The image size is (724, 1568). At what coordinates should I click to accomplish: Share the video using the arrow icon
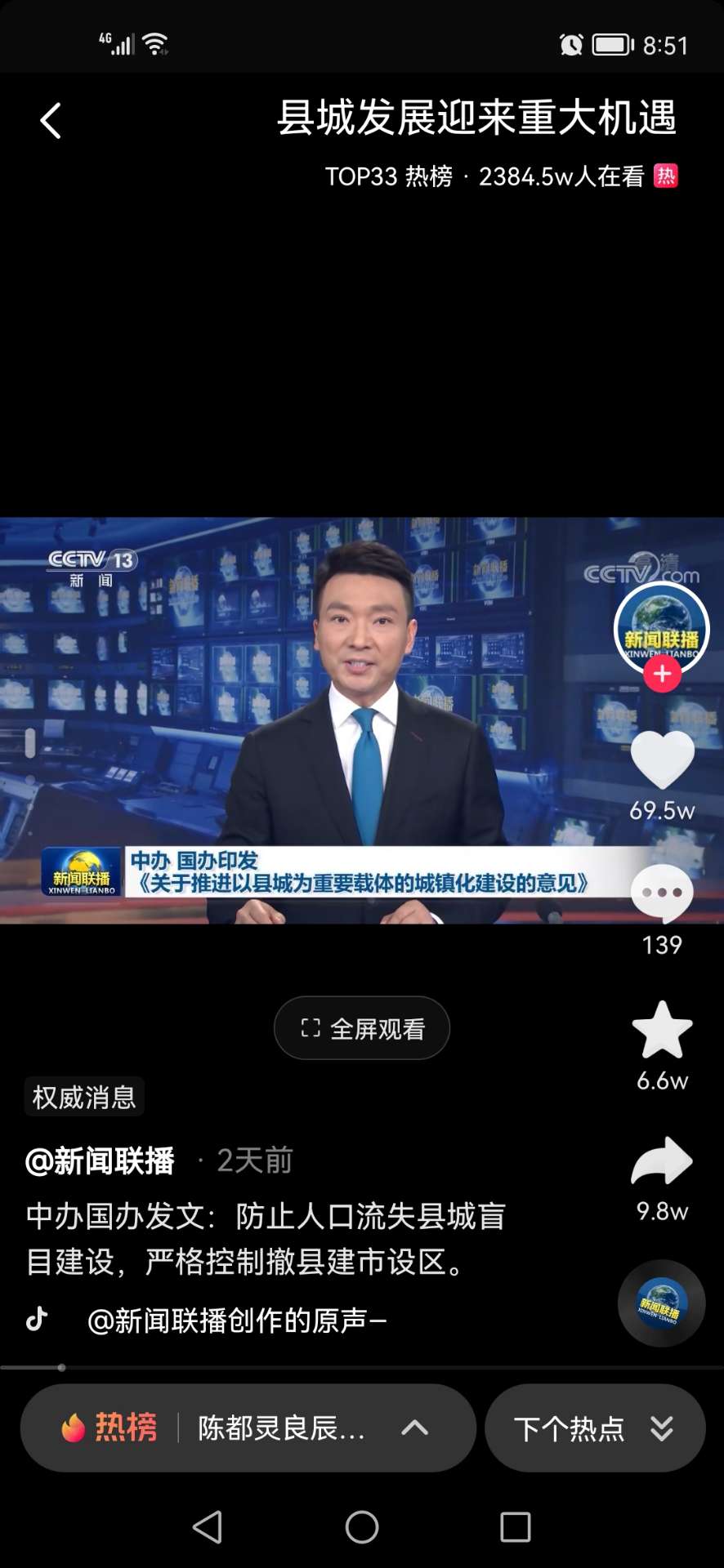point(662,1160)
